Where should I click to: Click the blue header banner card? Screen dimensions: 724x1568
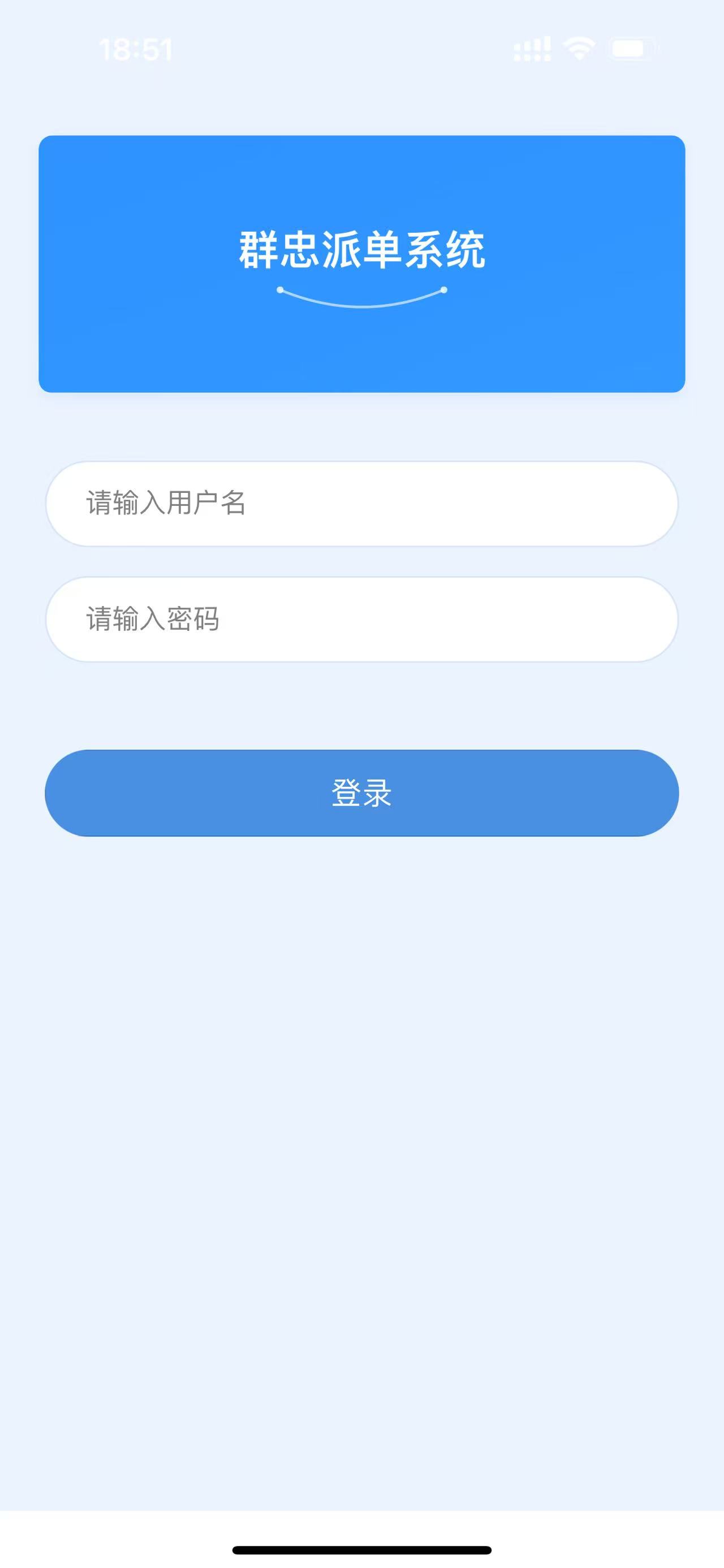[x=361, y=262]
